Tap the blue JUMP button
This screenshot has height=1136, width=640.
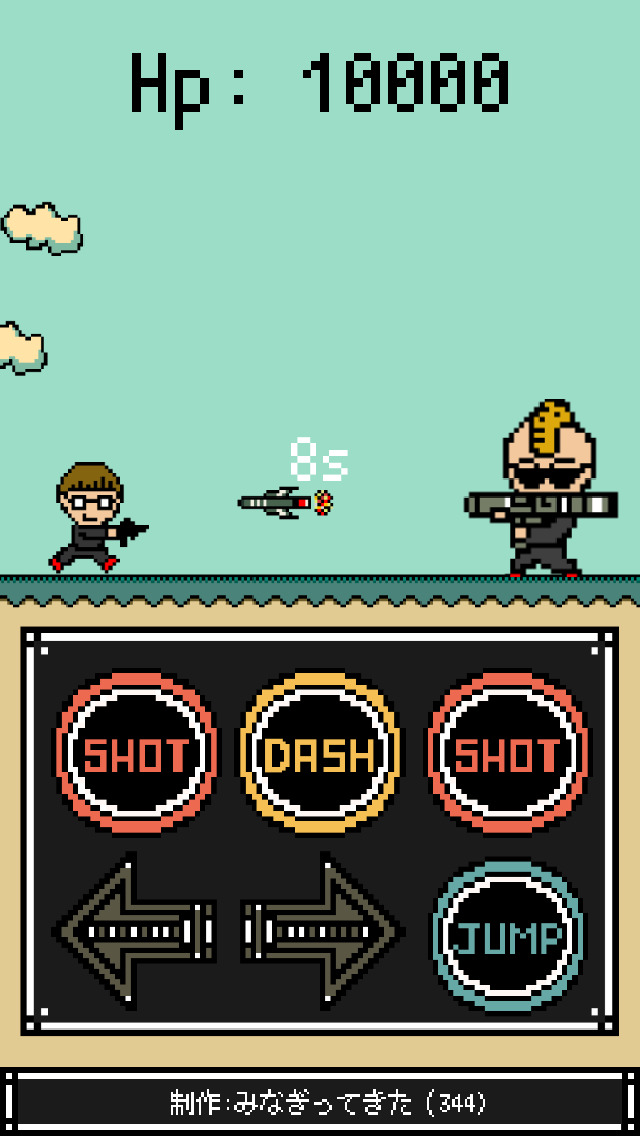[x=507, y=935]
